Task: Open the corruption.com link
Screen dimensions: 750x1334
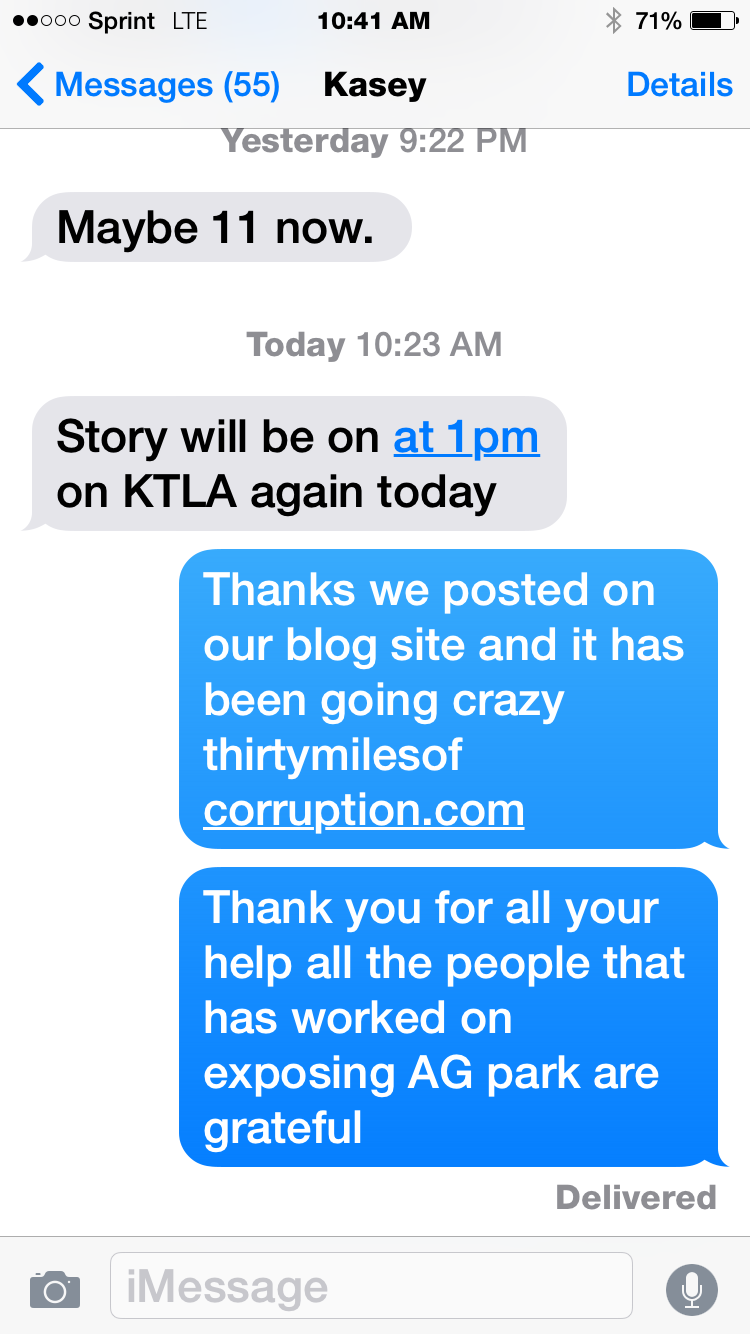Action: click(364, 809)
